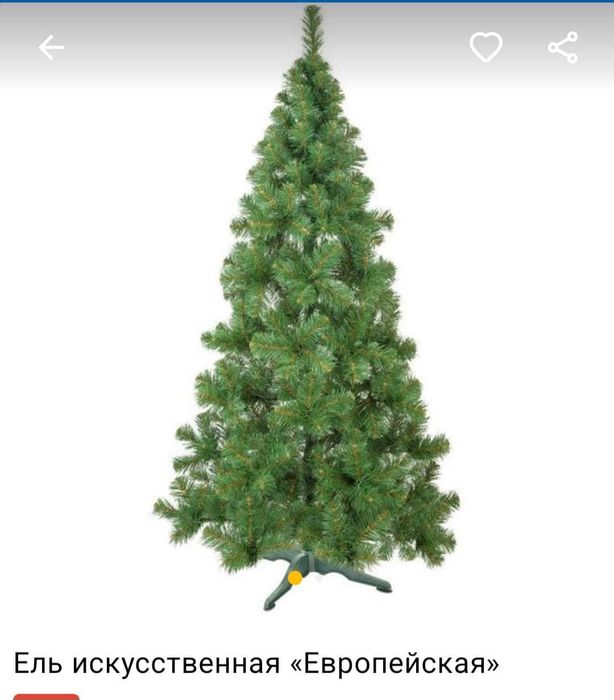Screen dimensions: 614x700
Task: Share this product listing
Action: click(x=563, y=47)
